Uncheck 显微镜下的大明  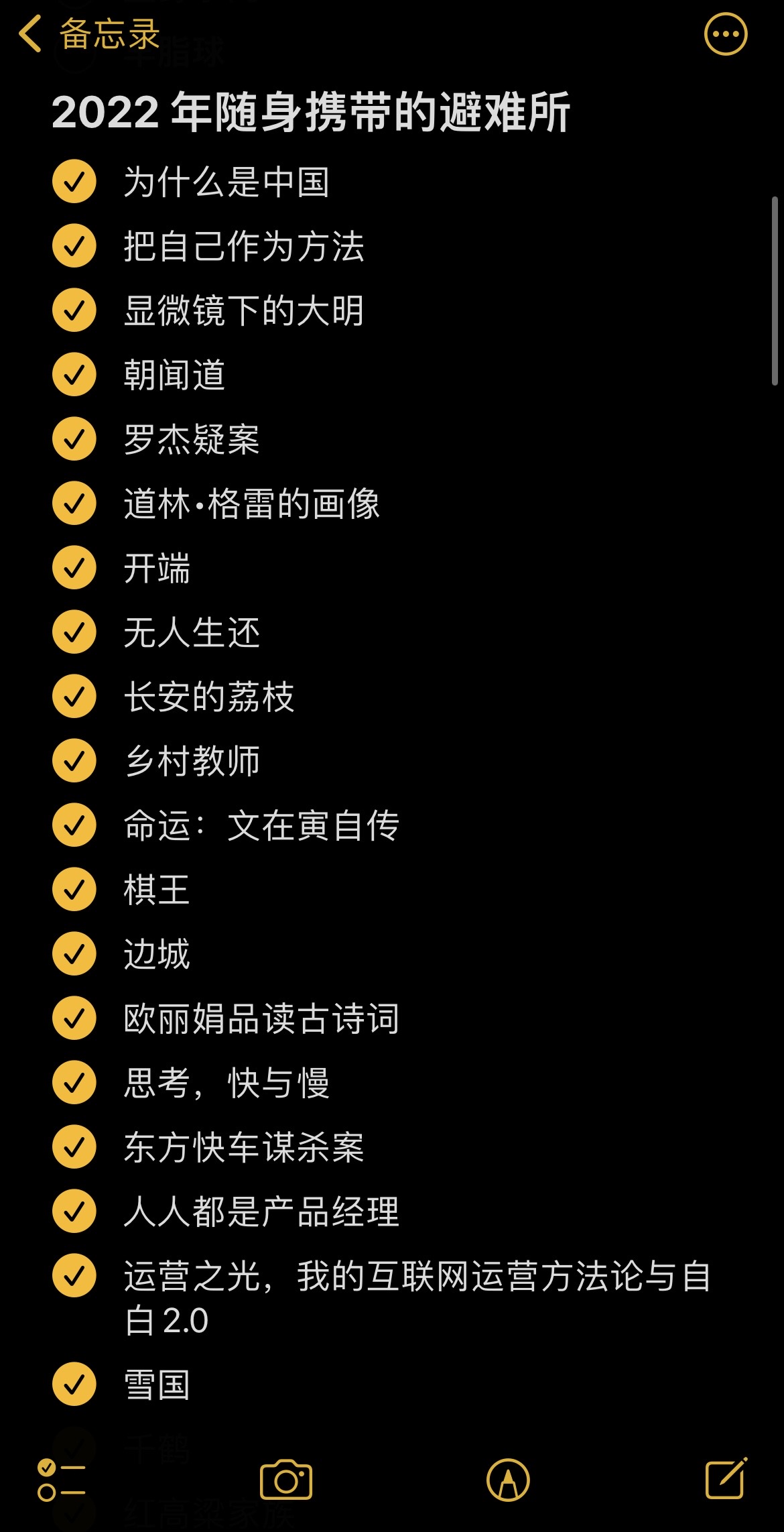(x=74, y=310)
